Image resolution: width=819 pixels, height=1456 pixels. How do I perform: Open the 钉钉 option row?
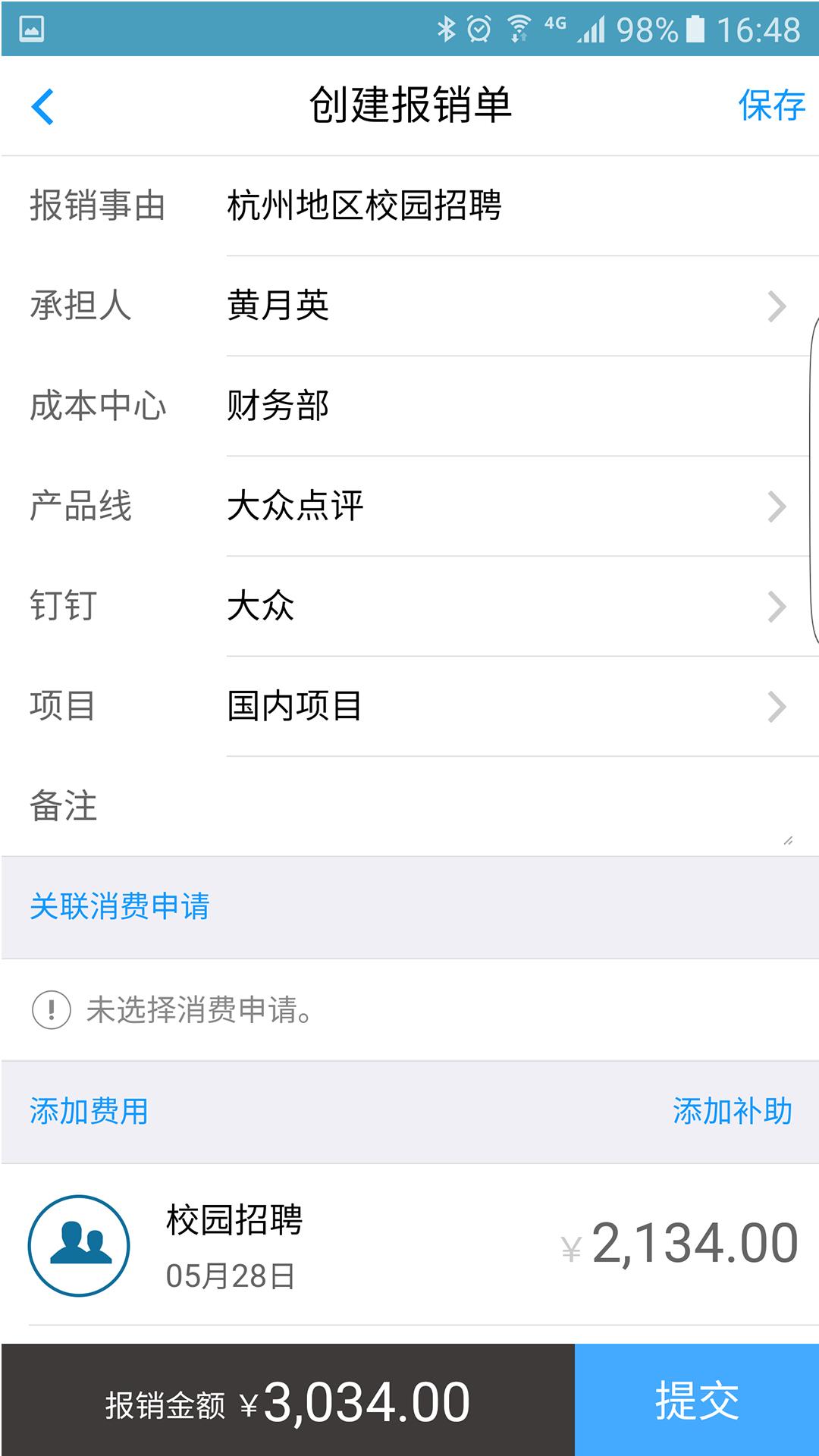tap(409, 606)
